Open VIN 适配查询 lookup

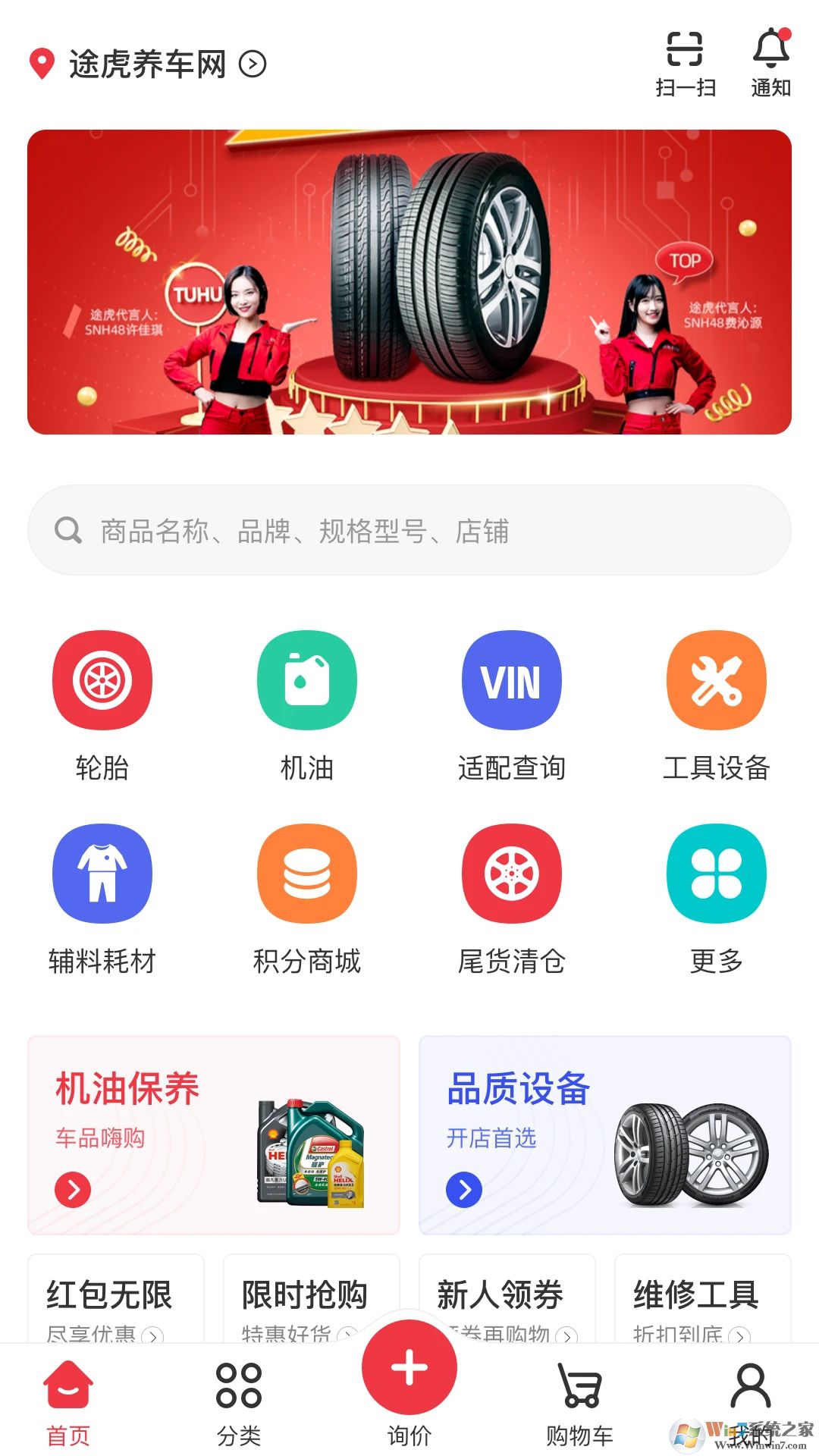(x=511, y=680)
